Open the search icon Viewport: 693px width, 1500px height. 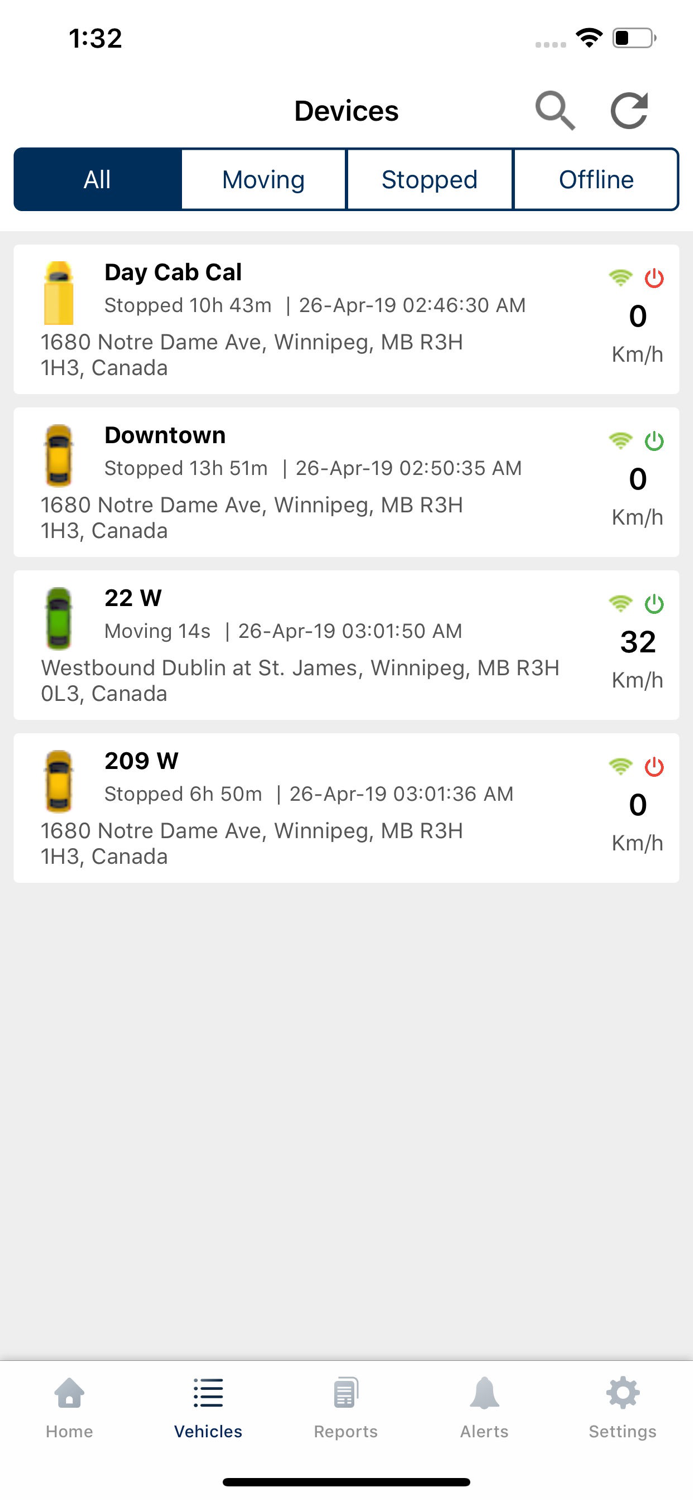(x=554, y=110)
